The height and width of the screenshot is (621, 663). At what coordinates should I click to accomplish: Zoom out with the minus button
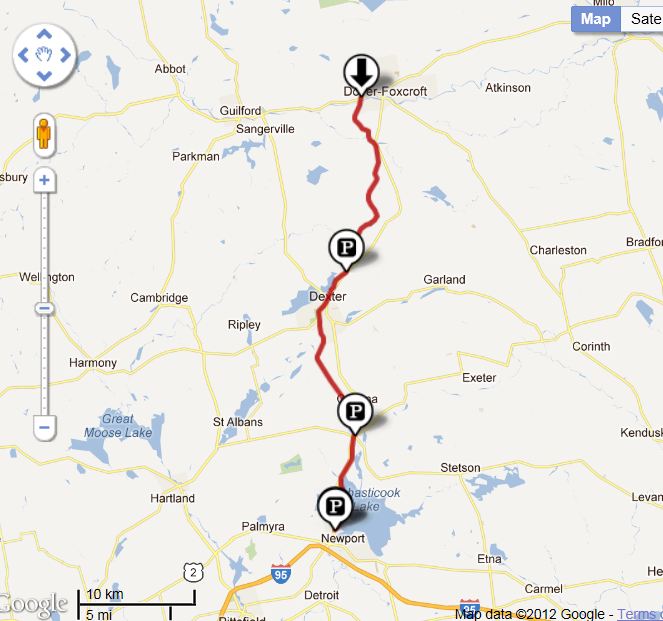point(44,428)
